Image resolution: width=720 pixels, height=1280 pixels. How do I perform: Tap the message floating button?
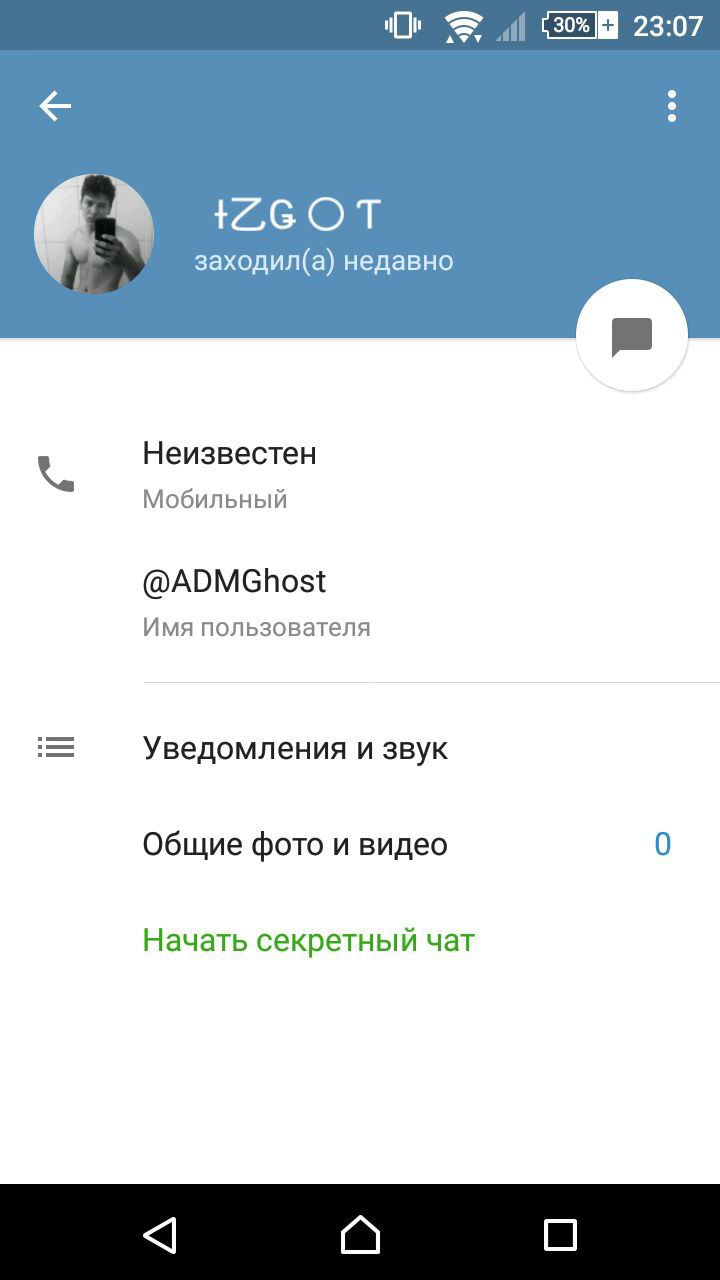click(631, 336)
